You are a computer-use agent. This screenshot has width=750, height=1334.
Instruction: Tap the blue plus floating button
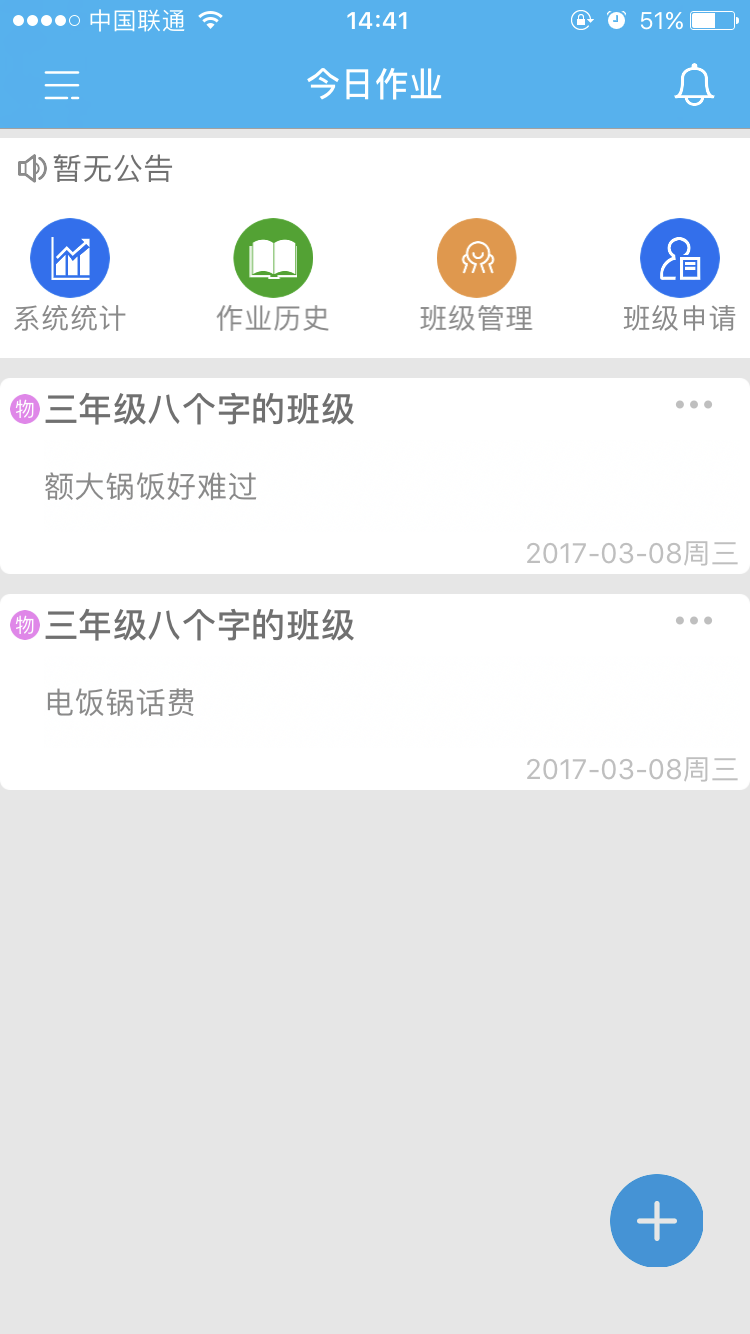656,1220
